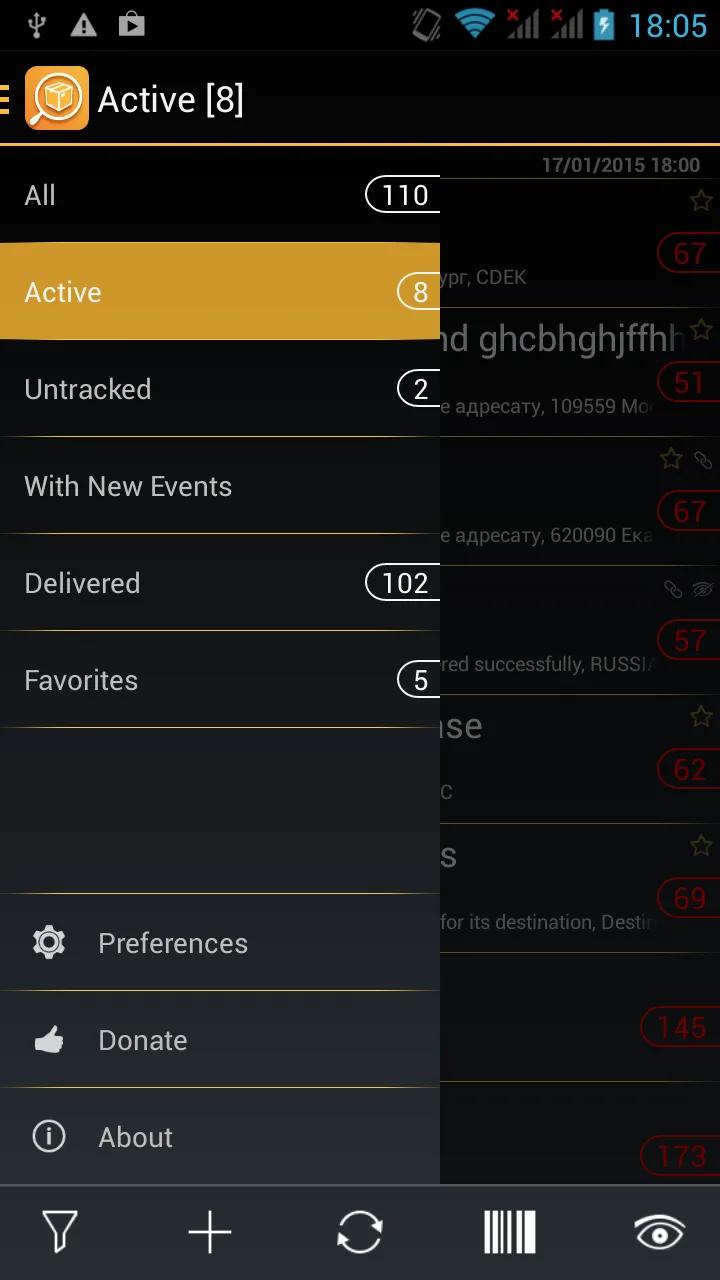Open the filter icon in bottom toolbar

[58, 1232]
